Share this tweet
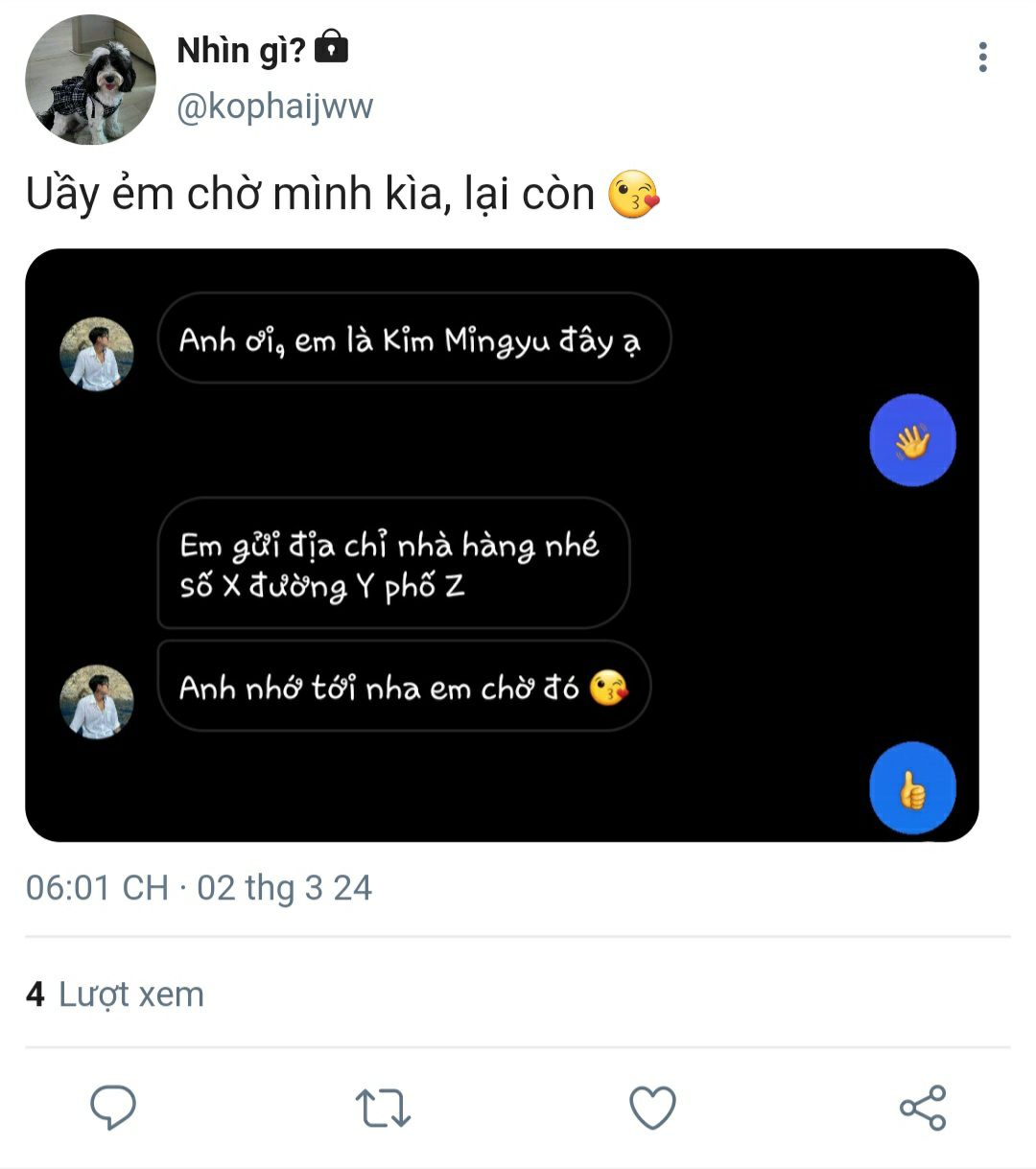The height and width of the screenshot is (1169, 1036). pyautogui.click(x=923, y=1108)
